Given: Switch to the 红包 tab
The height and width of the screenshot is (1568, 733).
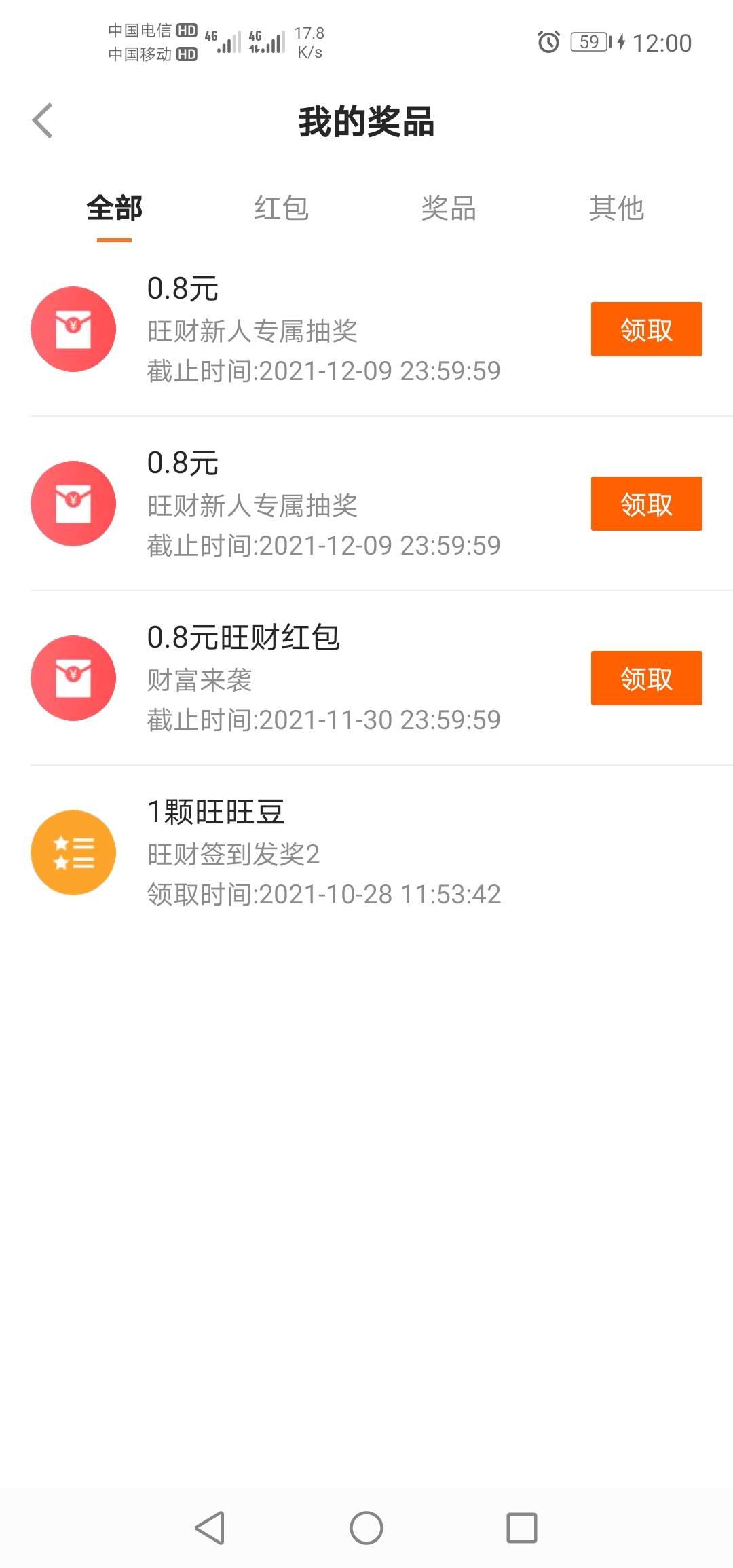Looking at the screenshot, I should tap(281, 208).
